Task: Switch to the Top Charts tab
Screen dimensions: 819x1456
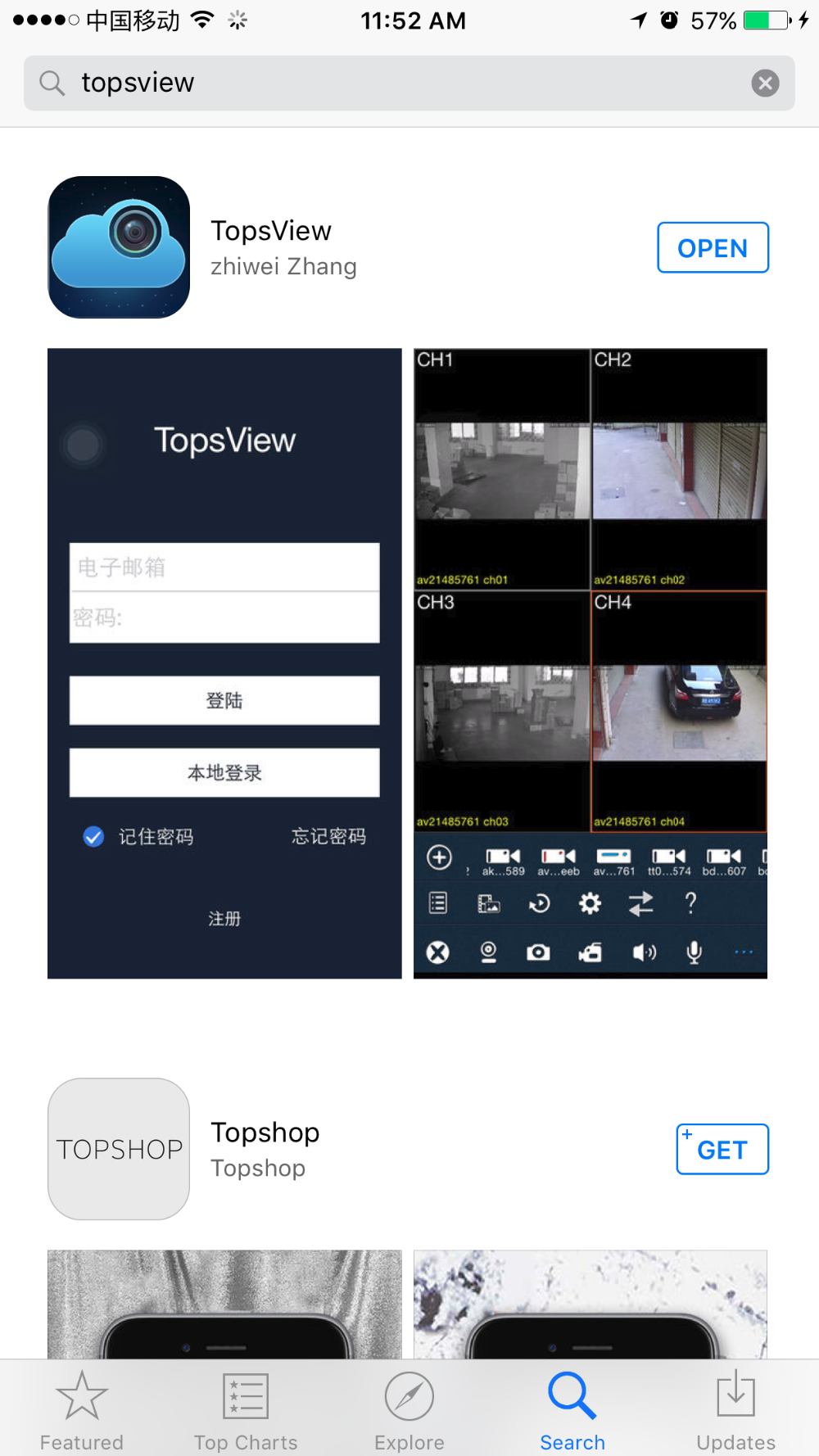Action: [246, 1410]
